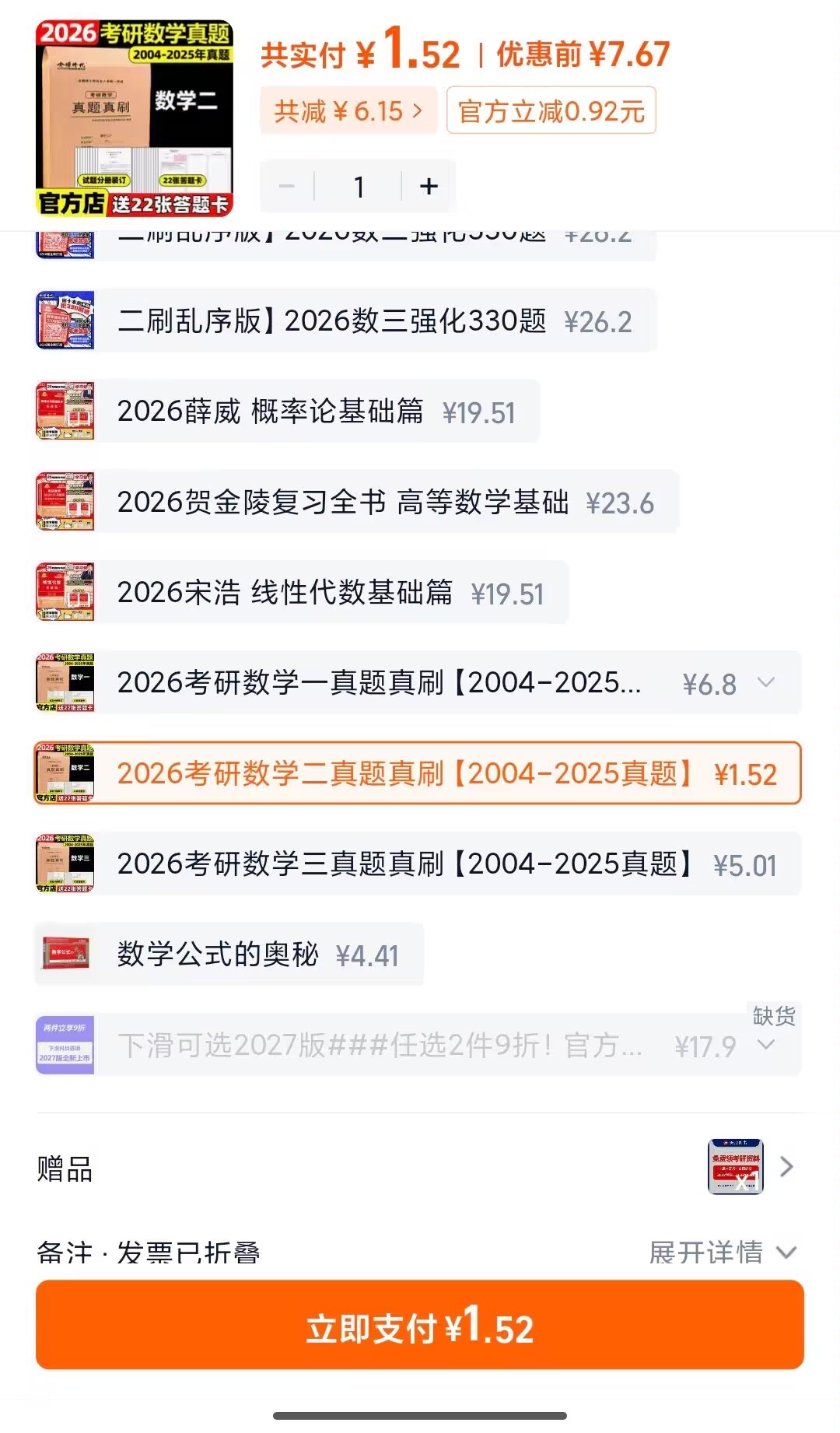Screen dimensions: 840x1433
Task: Select 2026薛威 概率论基础篇 option
Action: [x=288, y=412]
